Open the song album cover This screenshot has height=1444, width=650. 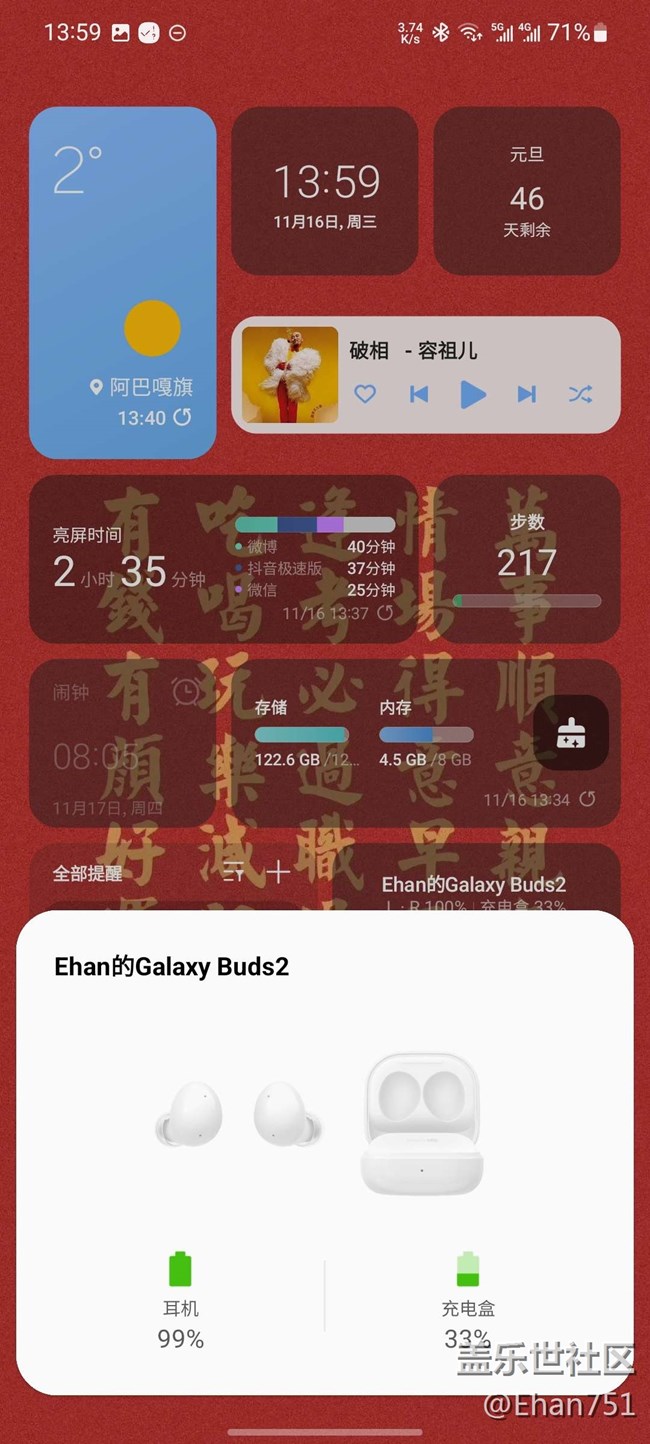290,376
